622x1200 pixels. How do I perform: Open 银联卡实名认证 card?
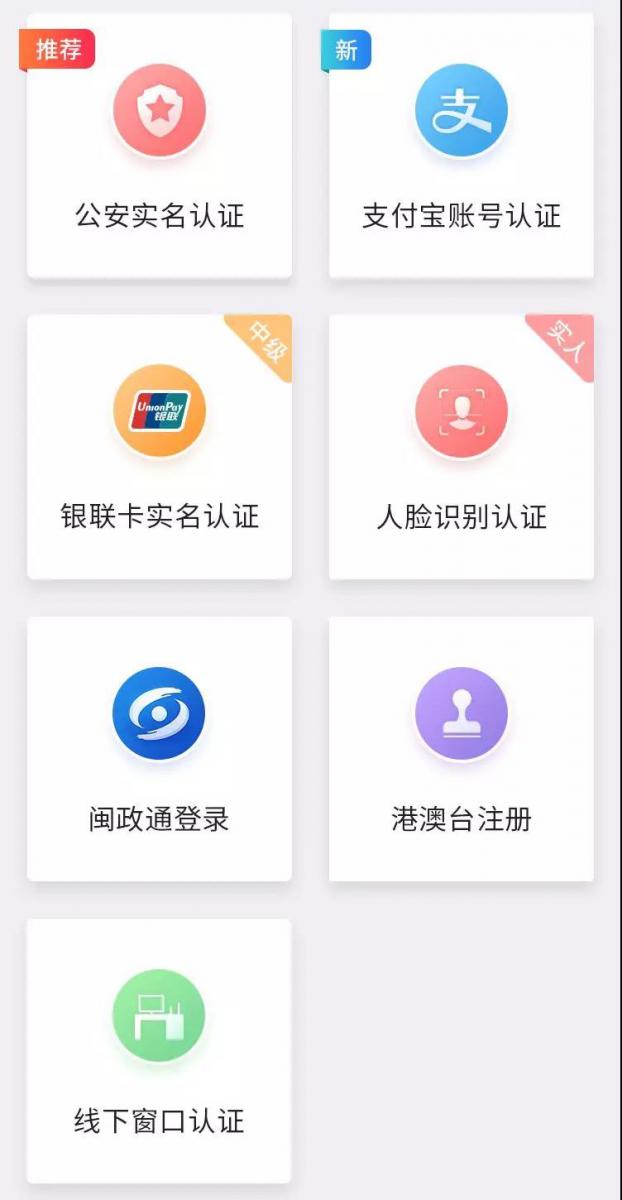[159, 447]
